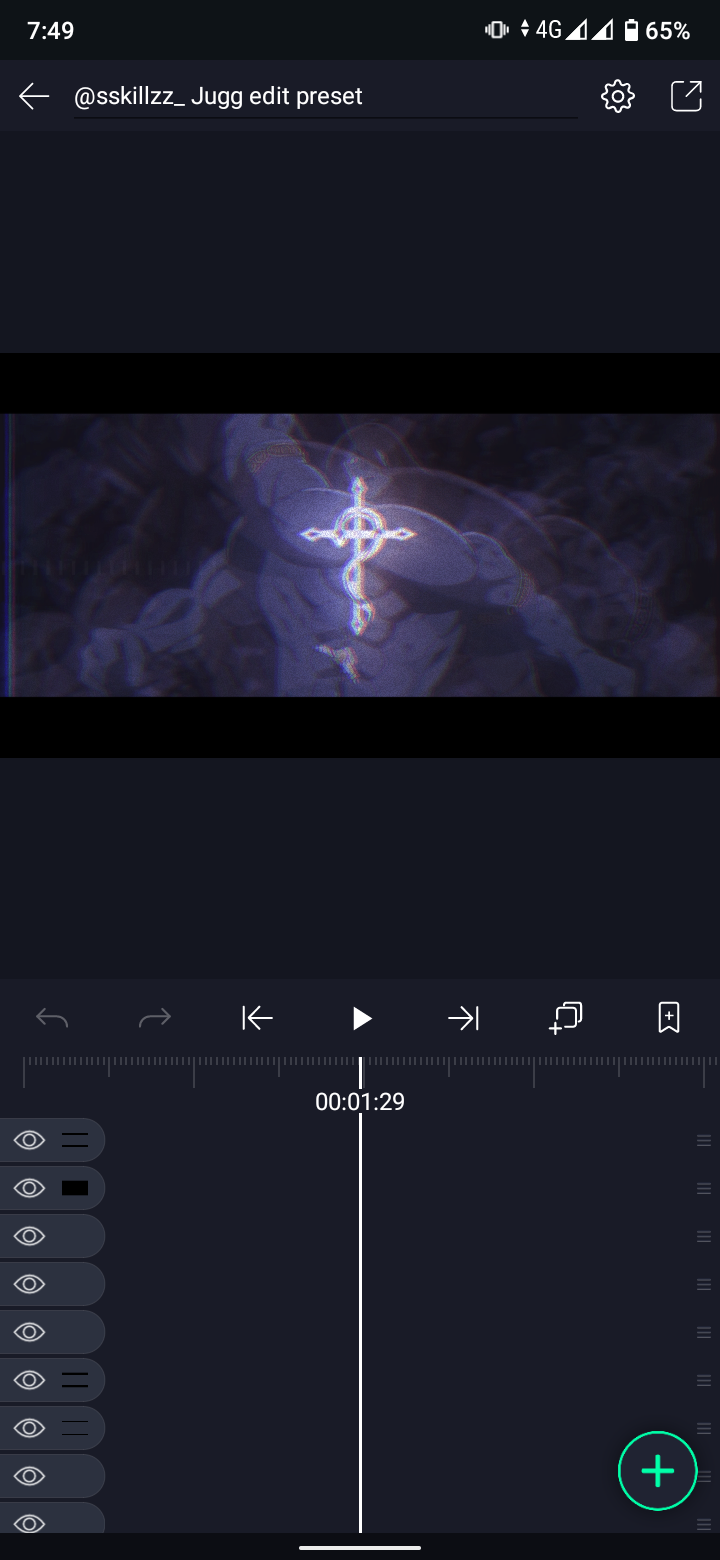Image resolution: width=720 pixels, height=1560 pixels.
Task: Add a bookmark at current time
Action: [x=669, y=1018]
